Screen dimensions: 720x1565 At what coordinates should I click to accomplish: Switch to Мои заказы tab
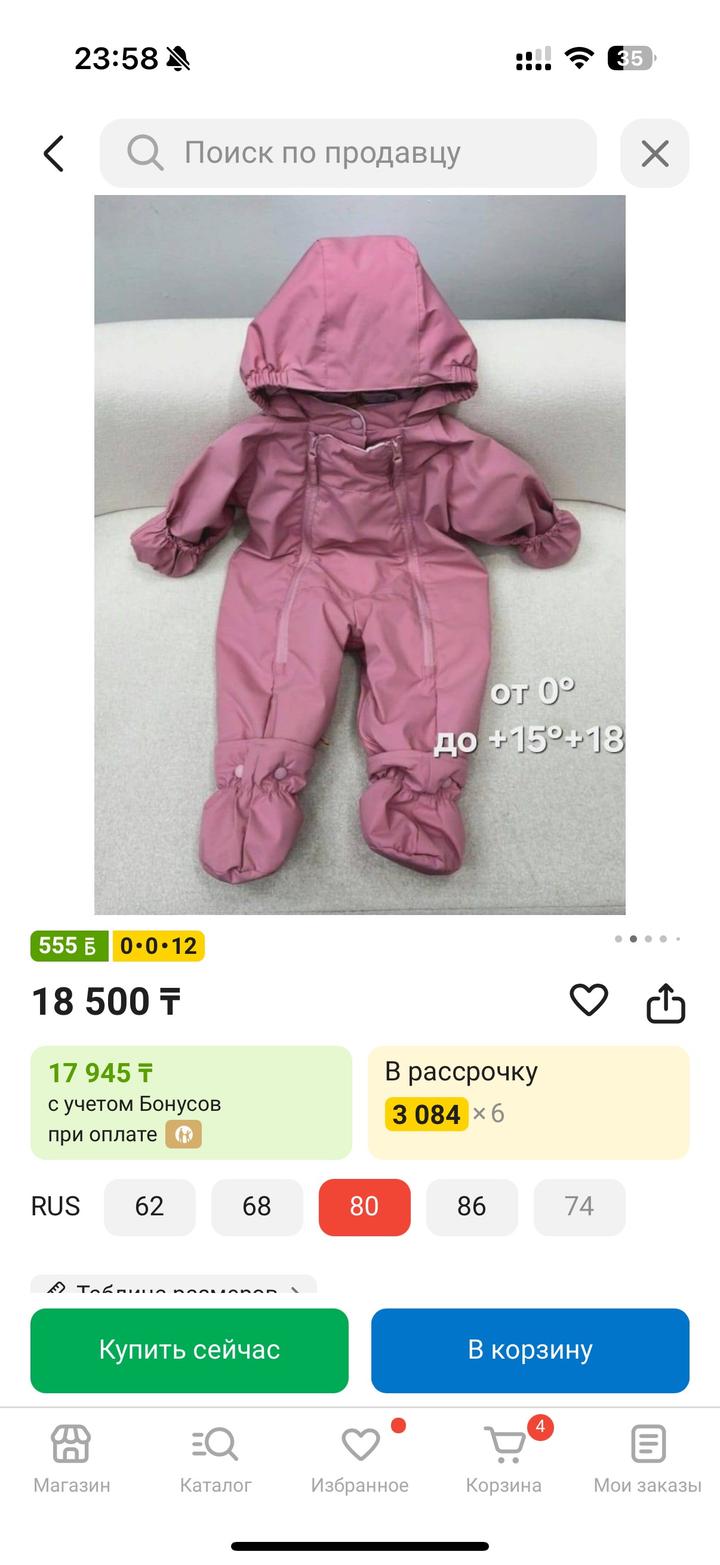648,1458
